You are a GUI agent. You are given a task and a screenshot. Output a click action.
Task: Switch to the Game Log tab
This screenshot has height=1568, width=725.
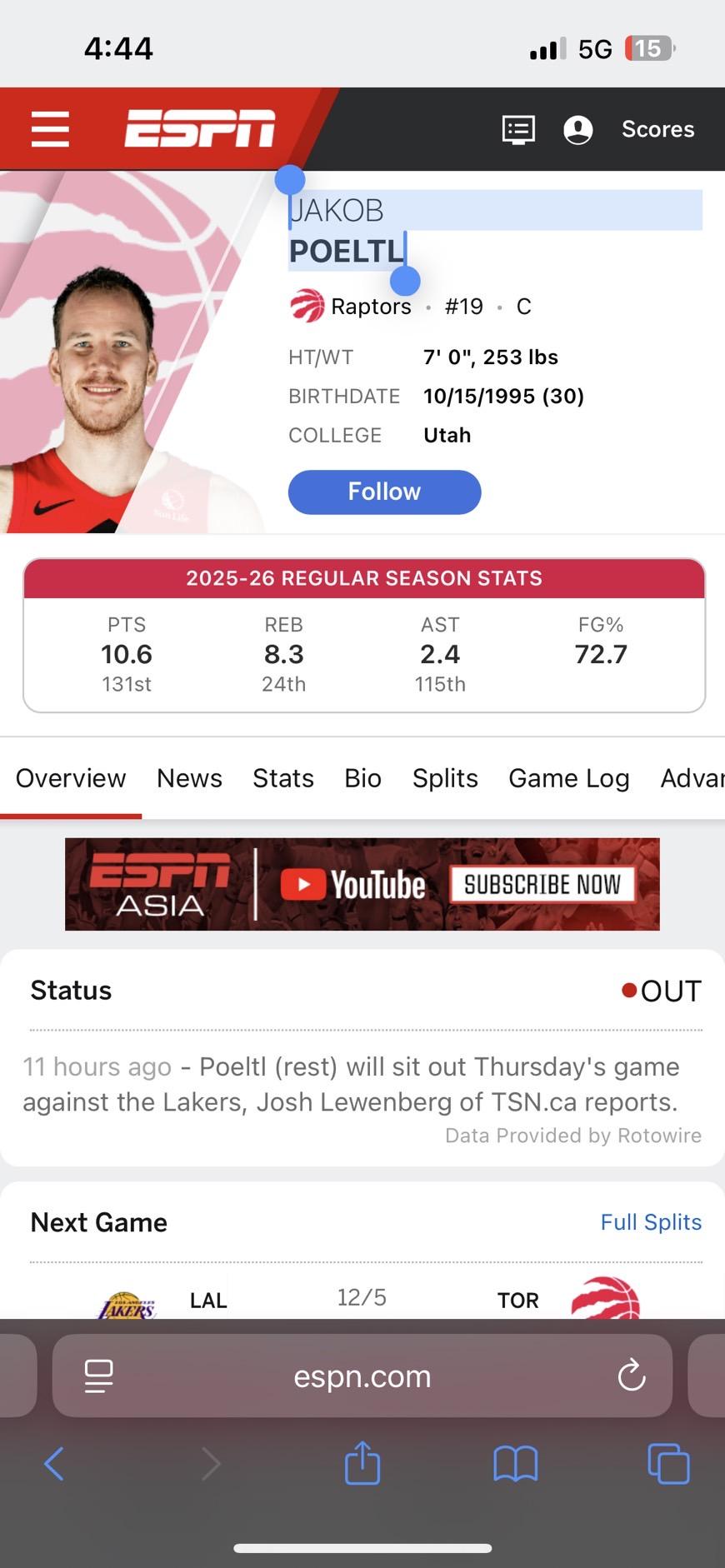tap(568, 778)
